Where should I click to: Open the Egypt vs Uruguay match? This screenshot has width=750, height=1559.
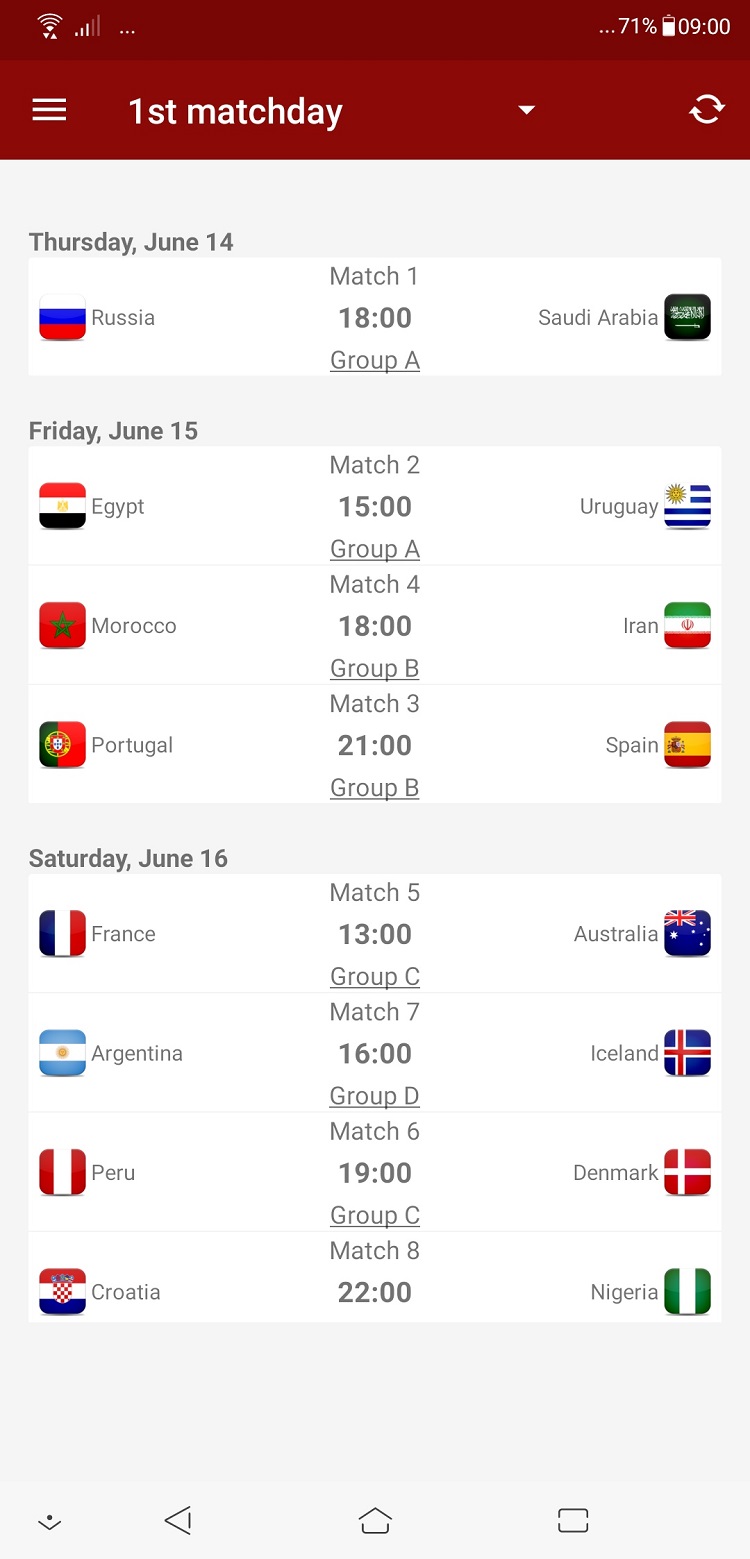click(x=375, y=507)
